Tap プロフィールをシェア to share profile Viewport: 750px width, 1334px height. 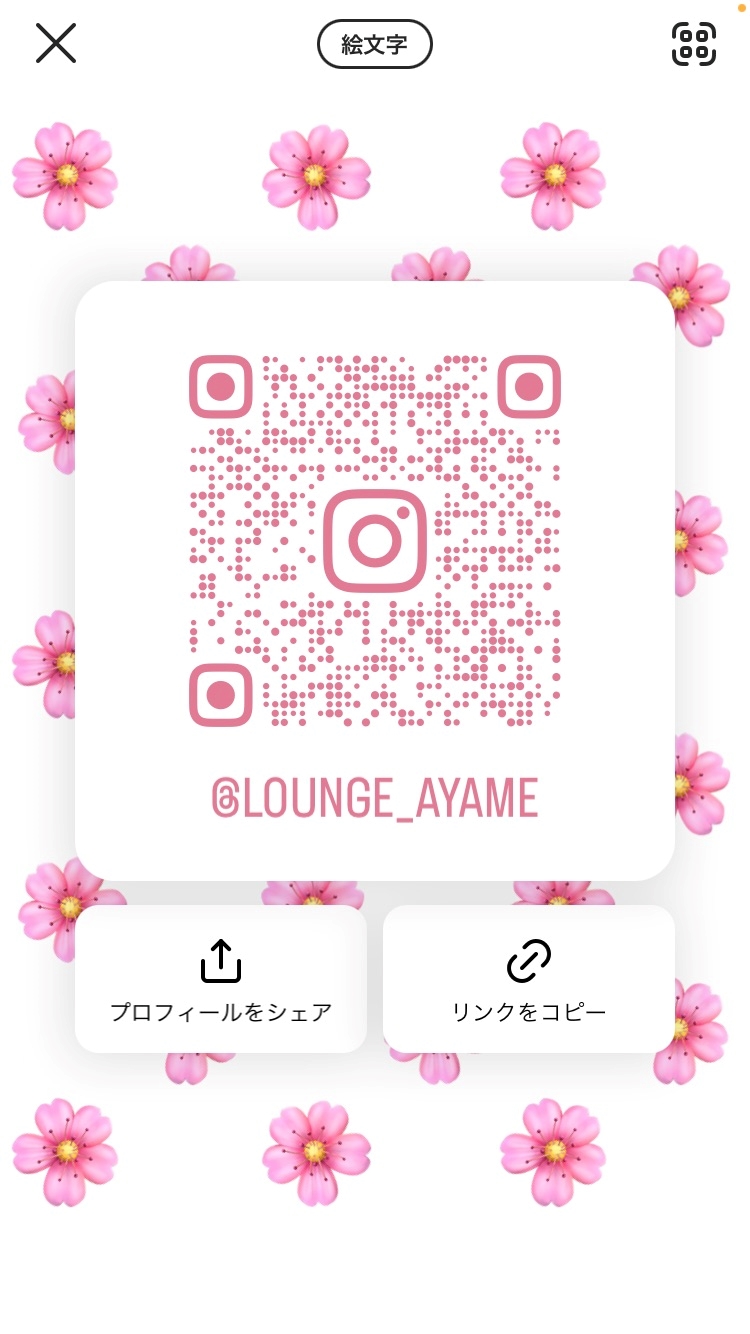point(221,979)
